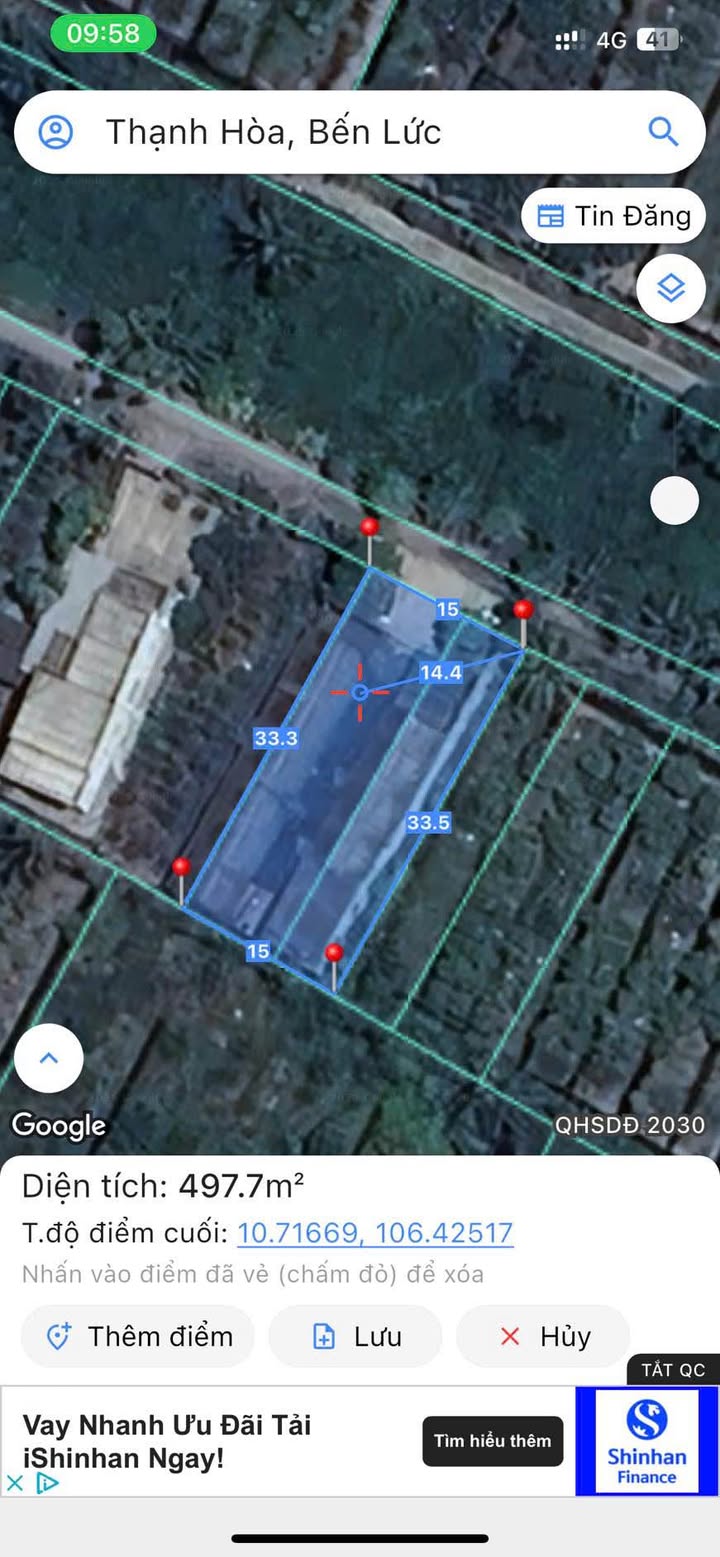720x1557 pixels.
Task: Add a point with Thêm điểm
Action: [x=138, y=1336]
